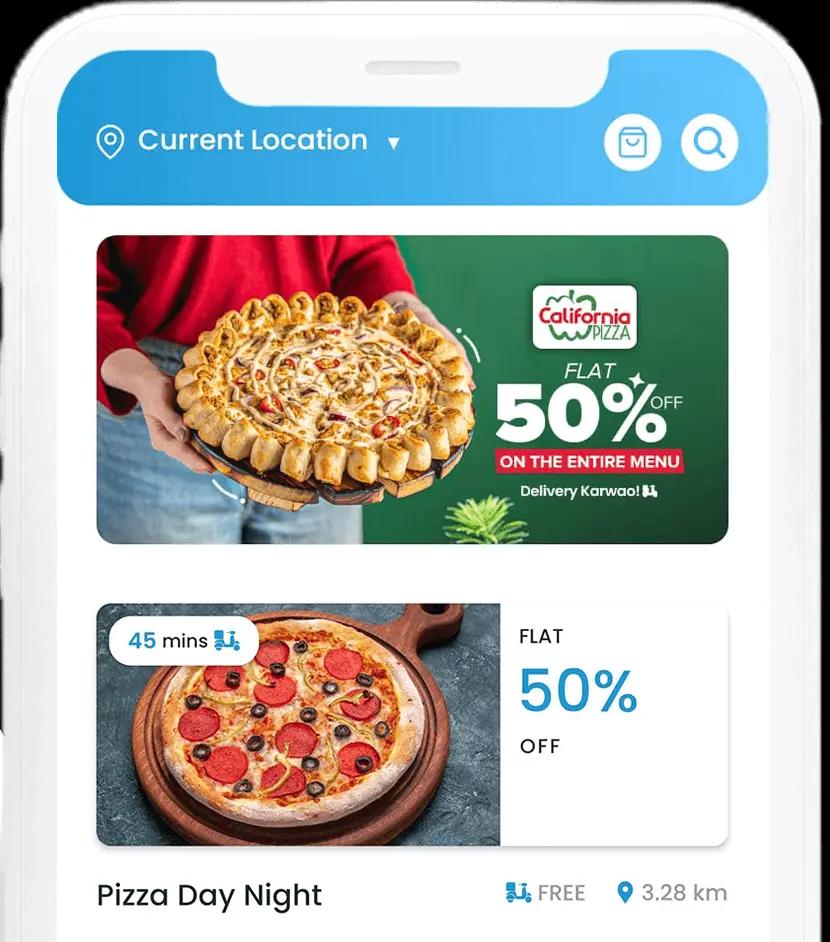Open the Current Location dropdown
This screenshot has width=830, height=942.
[252, 140]
